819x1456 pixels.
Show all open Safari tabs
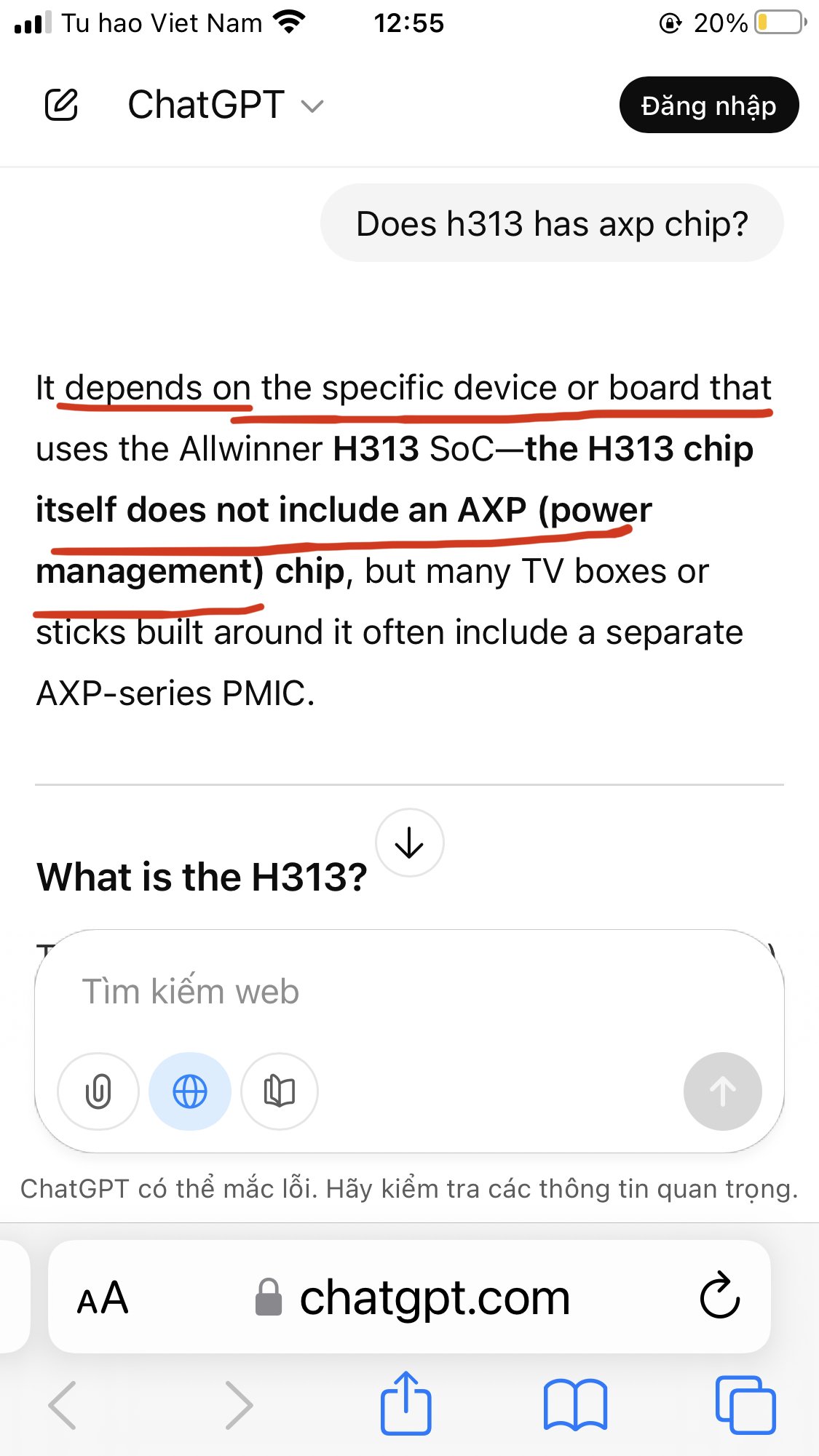745,1404
